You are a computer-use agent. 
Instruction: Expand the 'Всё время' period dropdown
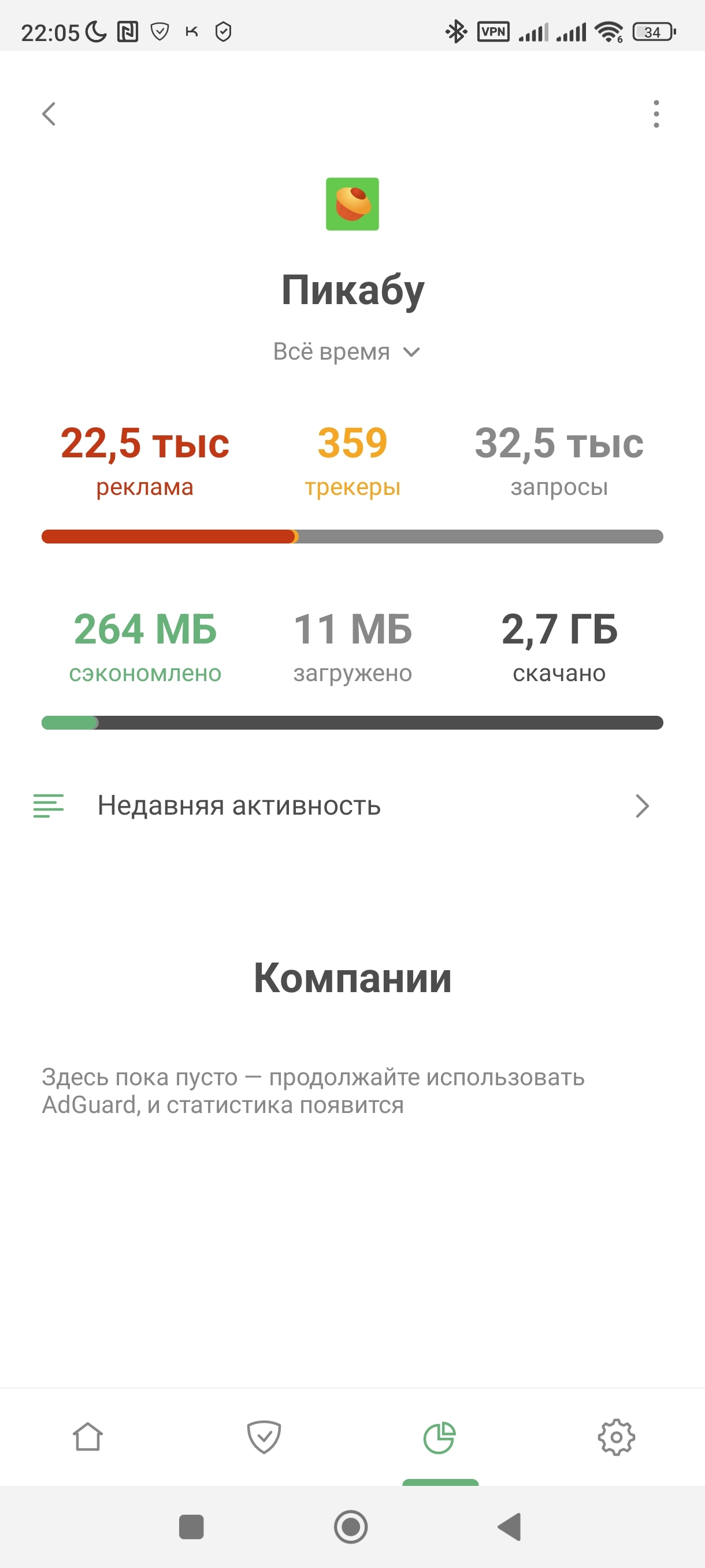[347, 352]
